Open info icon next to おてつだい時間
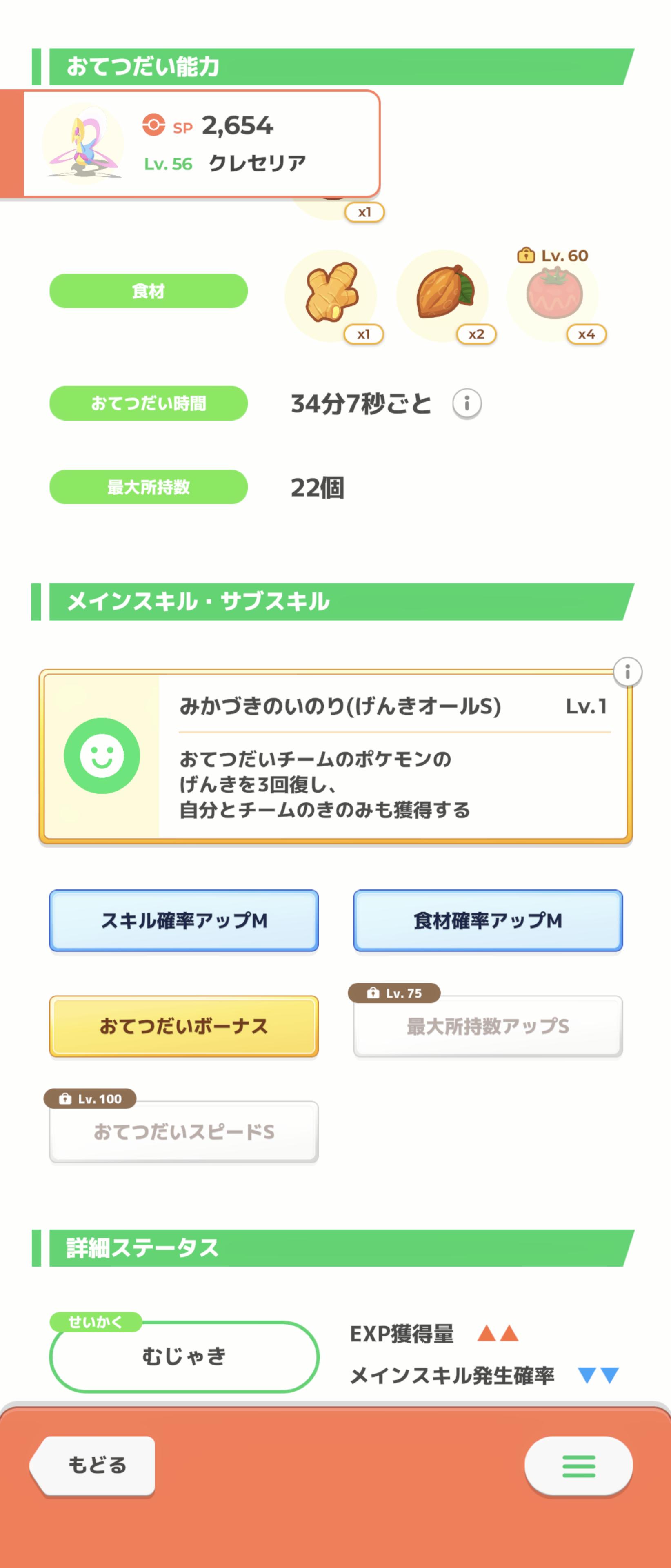The height and width of the screenshot is (1568, 671). (x=467, y=403)
